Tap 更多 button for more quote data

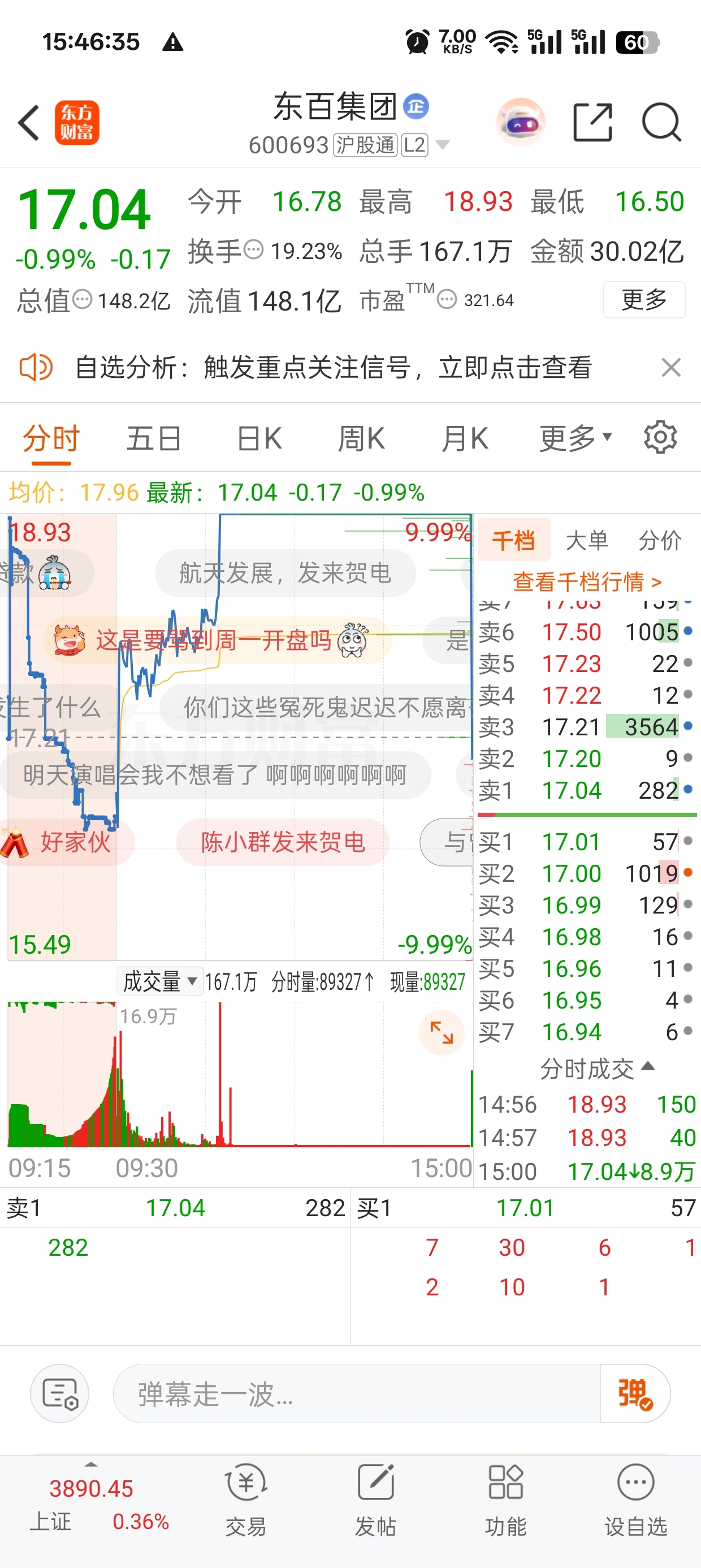(644, 299)
